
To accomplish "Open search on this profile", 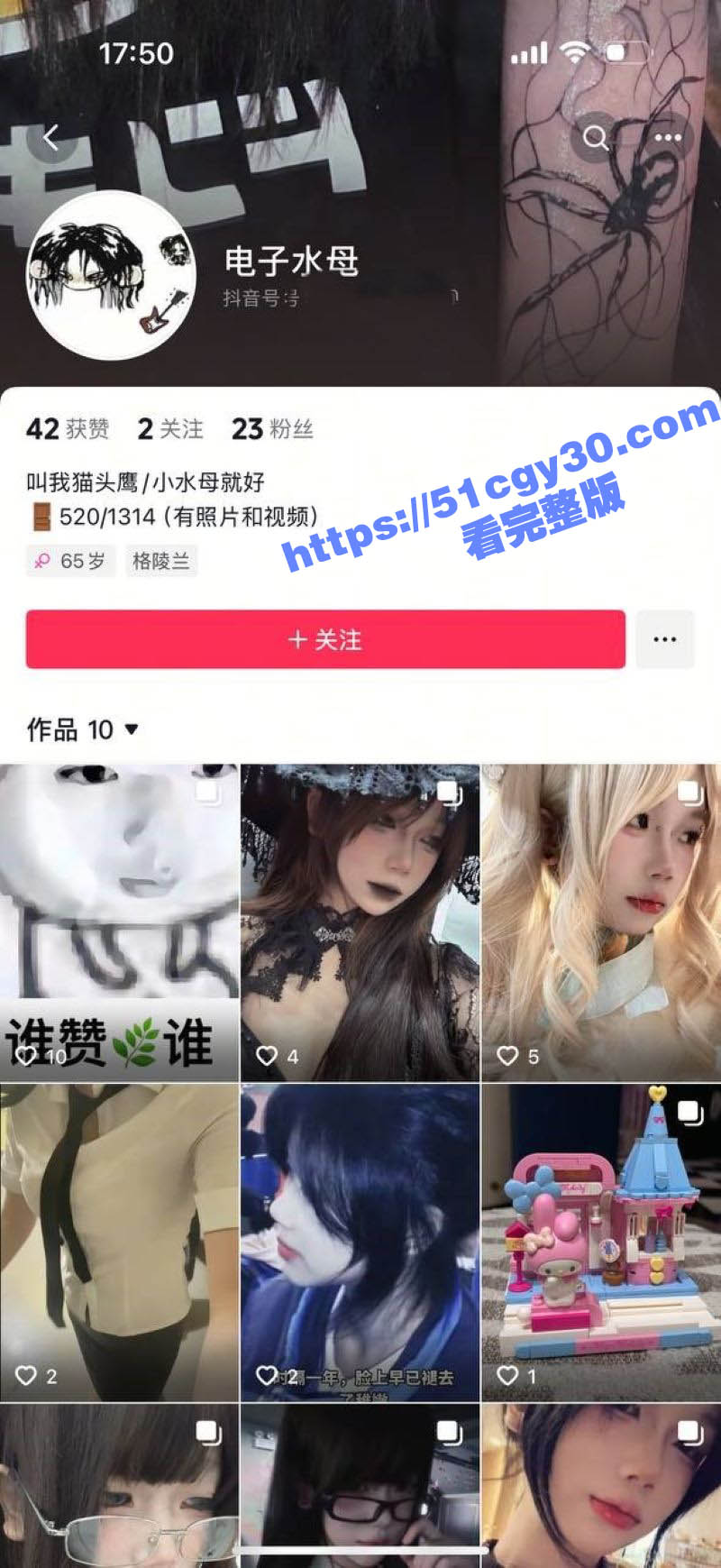I will 595,138.
